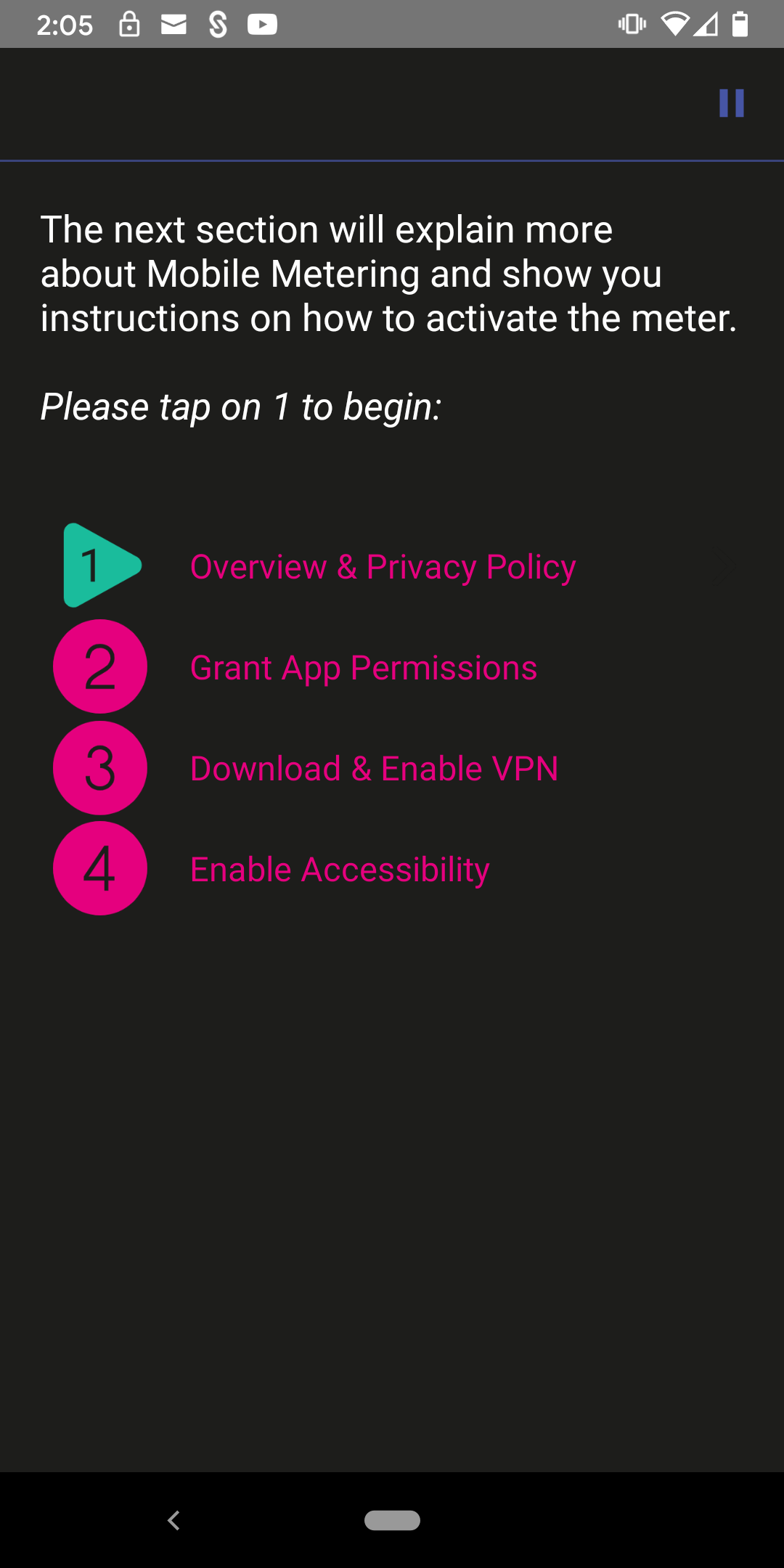Tap the pause icon at top right
Image resolution: width=784 pixels, height=1568 pixels.
coord(731,103)
